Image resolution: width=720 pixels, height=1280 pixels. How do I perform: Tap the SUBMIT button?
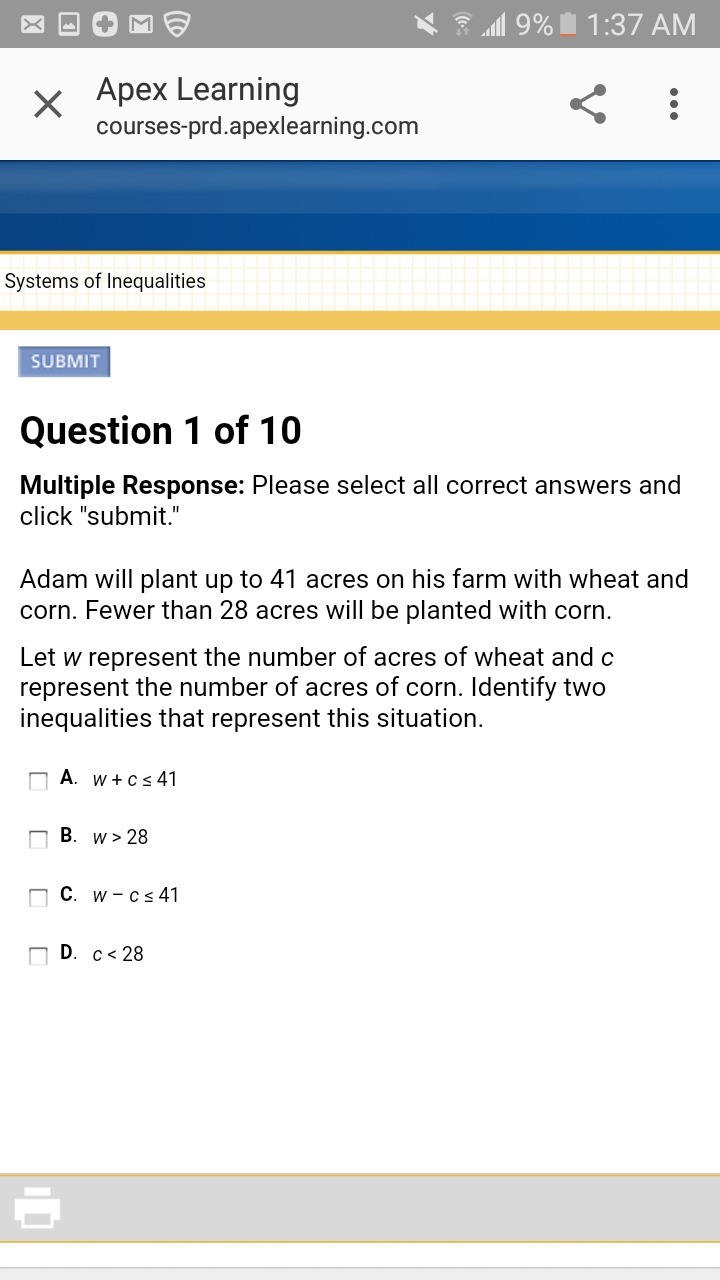64,362
